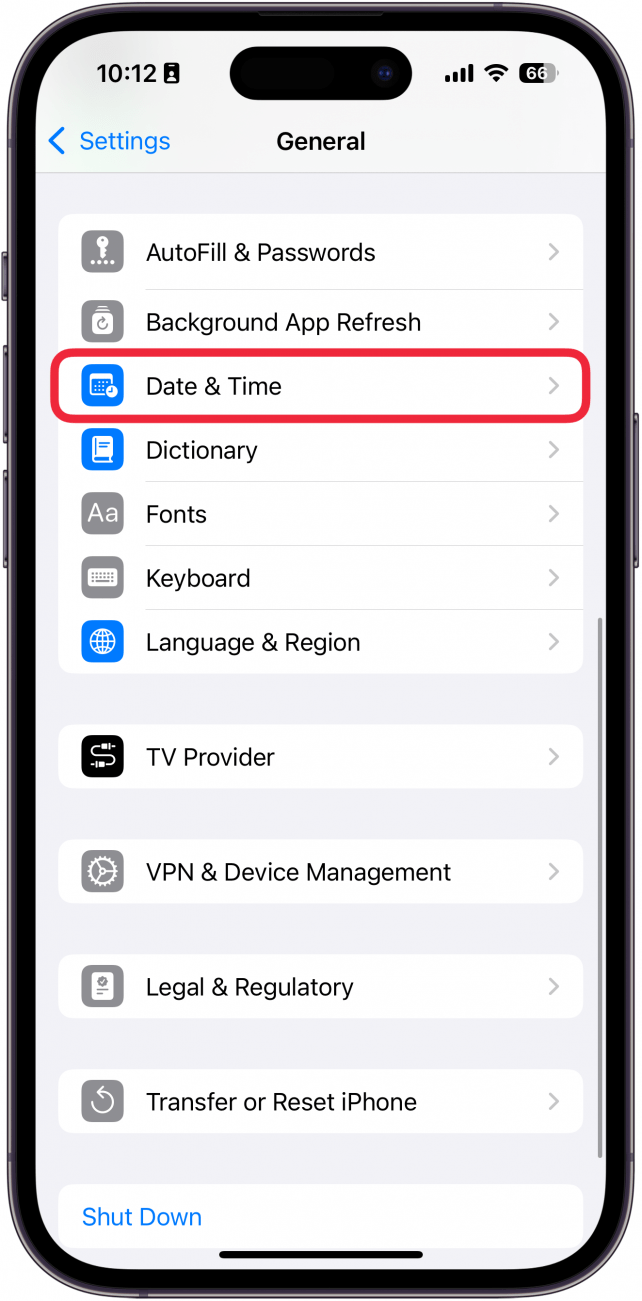Open VPN & Device Management
This screenshot has width=642, height=1301.
click(320, 872)
